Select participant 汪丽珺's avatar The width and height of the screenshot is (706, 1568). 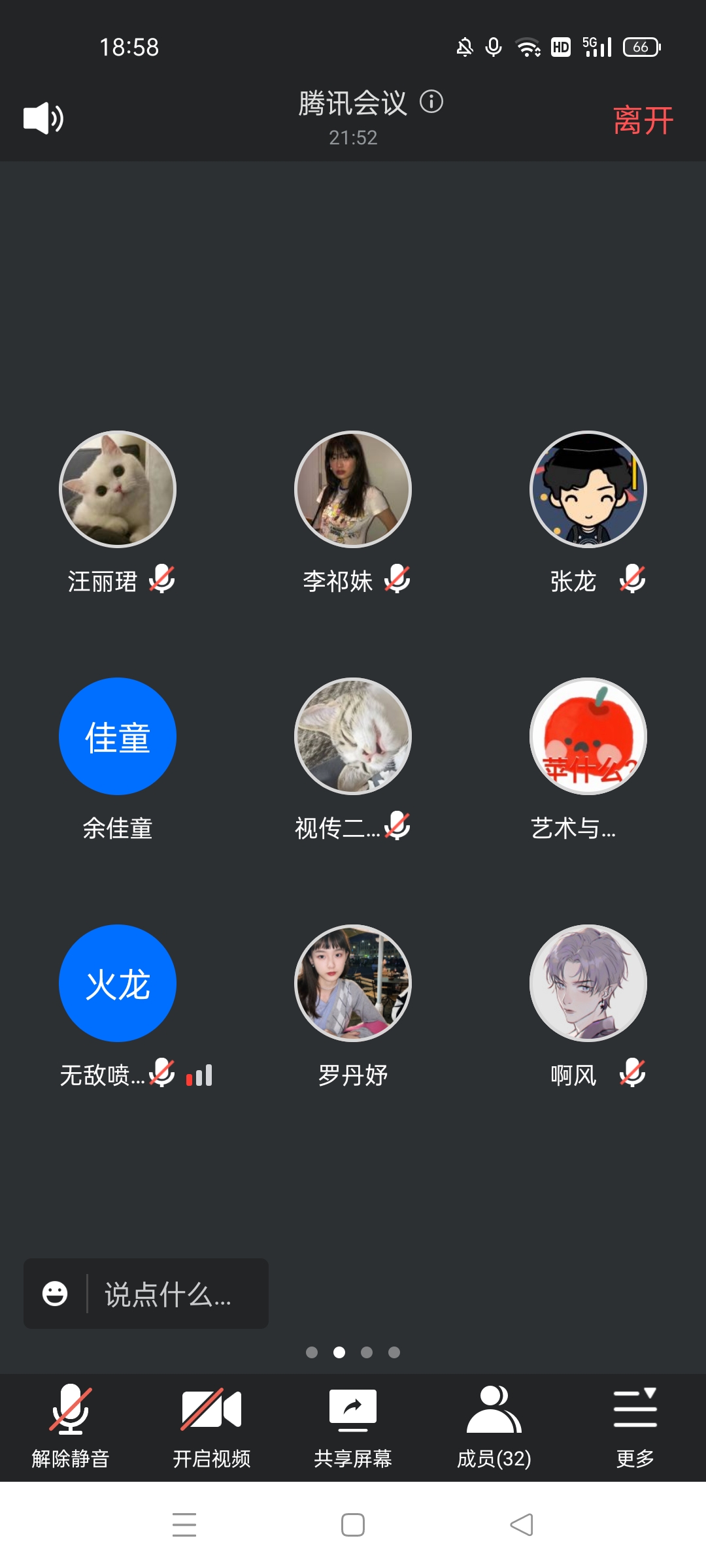[x=118, y=489]
